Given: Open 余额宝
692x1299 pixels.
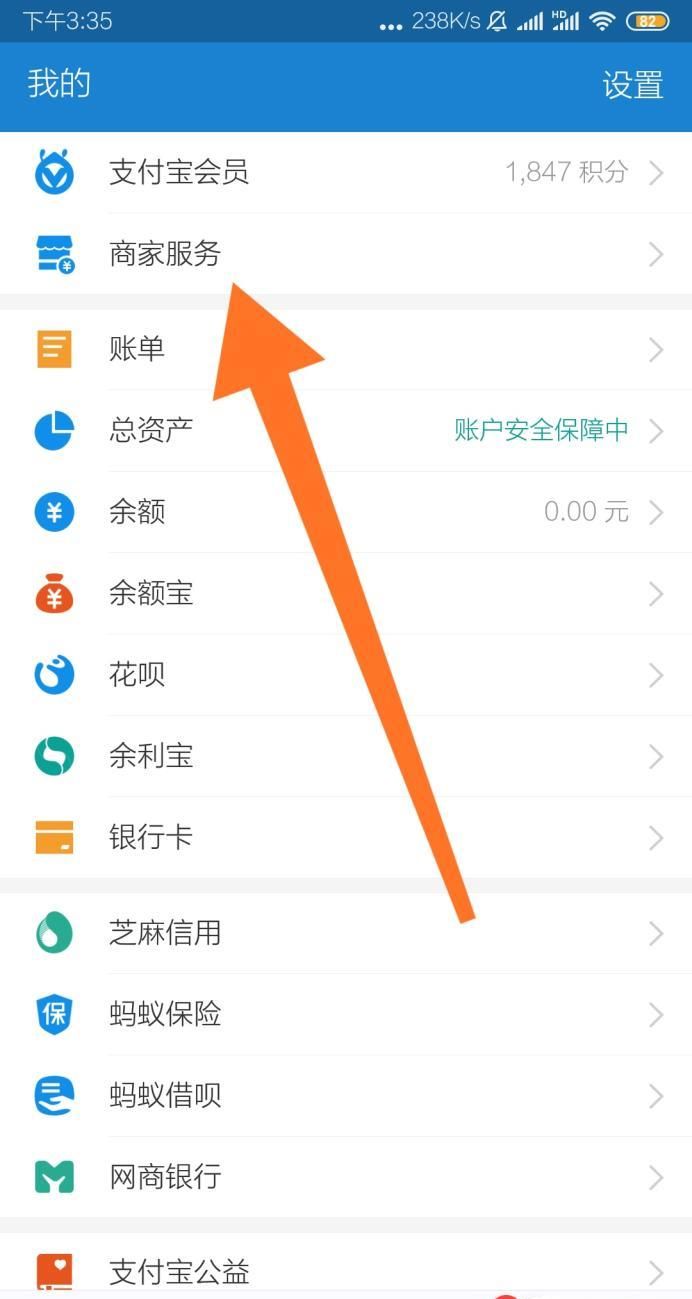Looking at the screenshot, I should coord(345,594).
